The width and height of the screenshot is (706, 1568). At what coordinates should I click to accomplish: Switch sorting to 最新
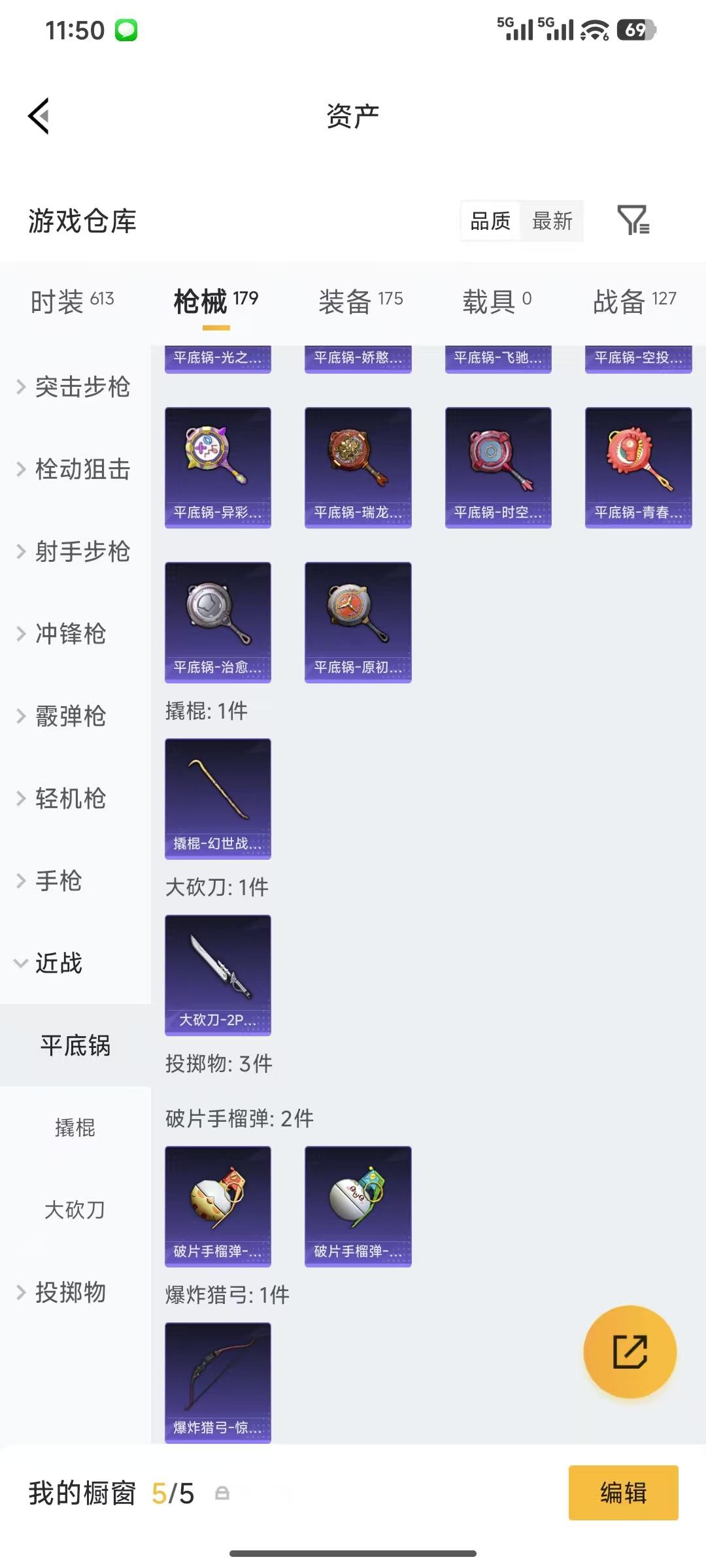[x=552, y=221]
